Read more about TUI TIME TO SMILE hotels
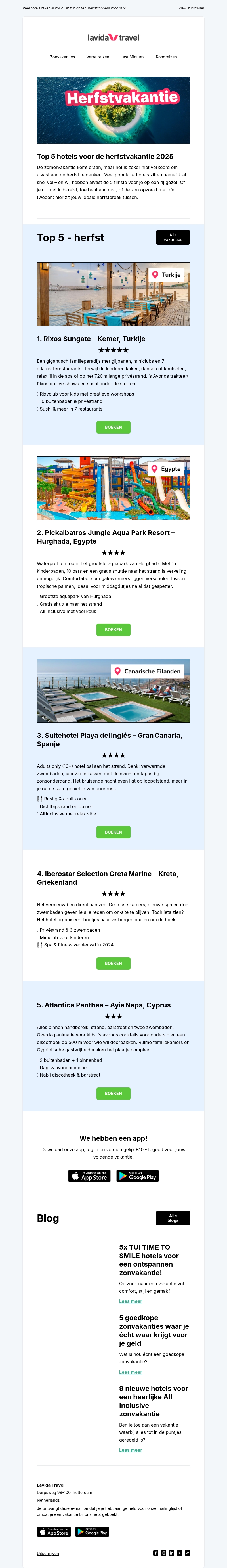This screenshot has width=227, height=1568. pyautogui.click(x=130, y=1301)
